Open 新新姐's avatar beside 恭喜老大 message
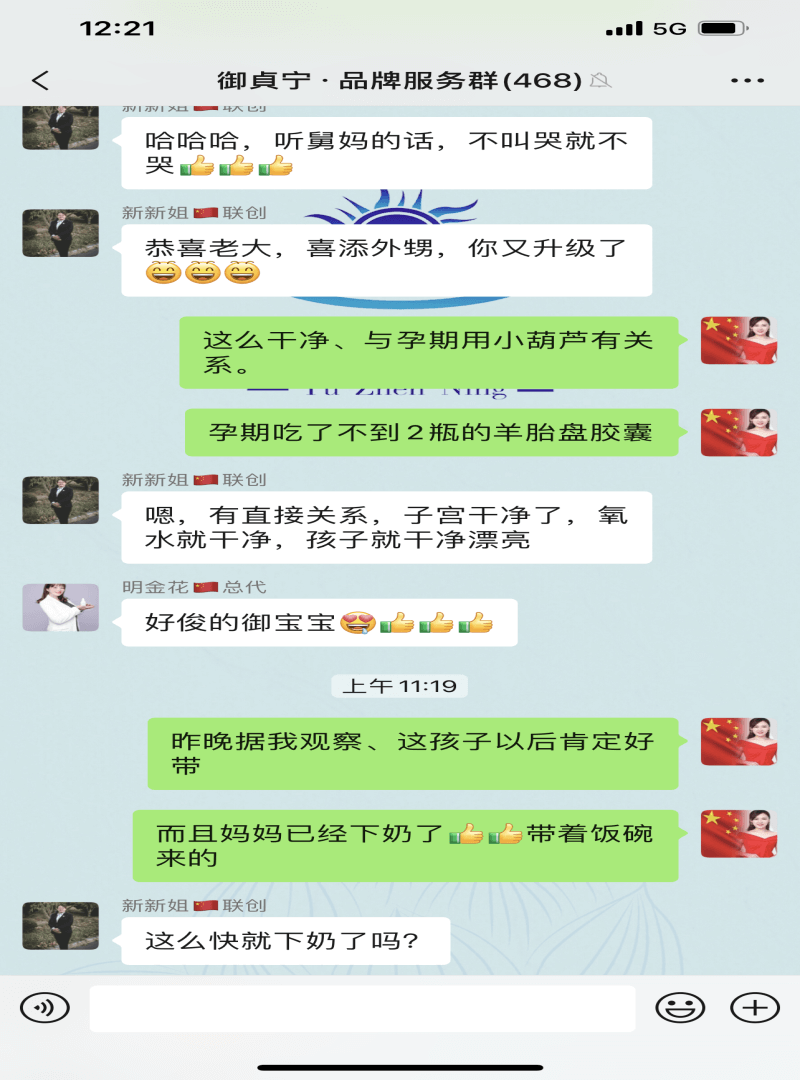Viewport: 800px width, 1080px height. (61, 233)
